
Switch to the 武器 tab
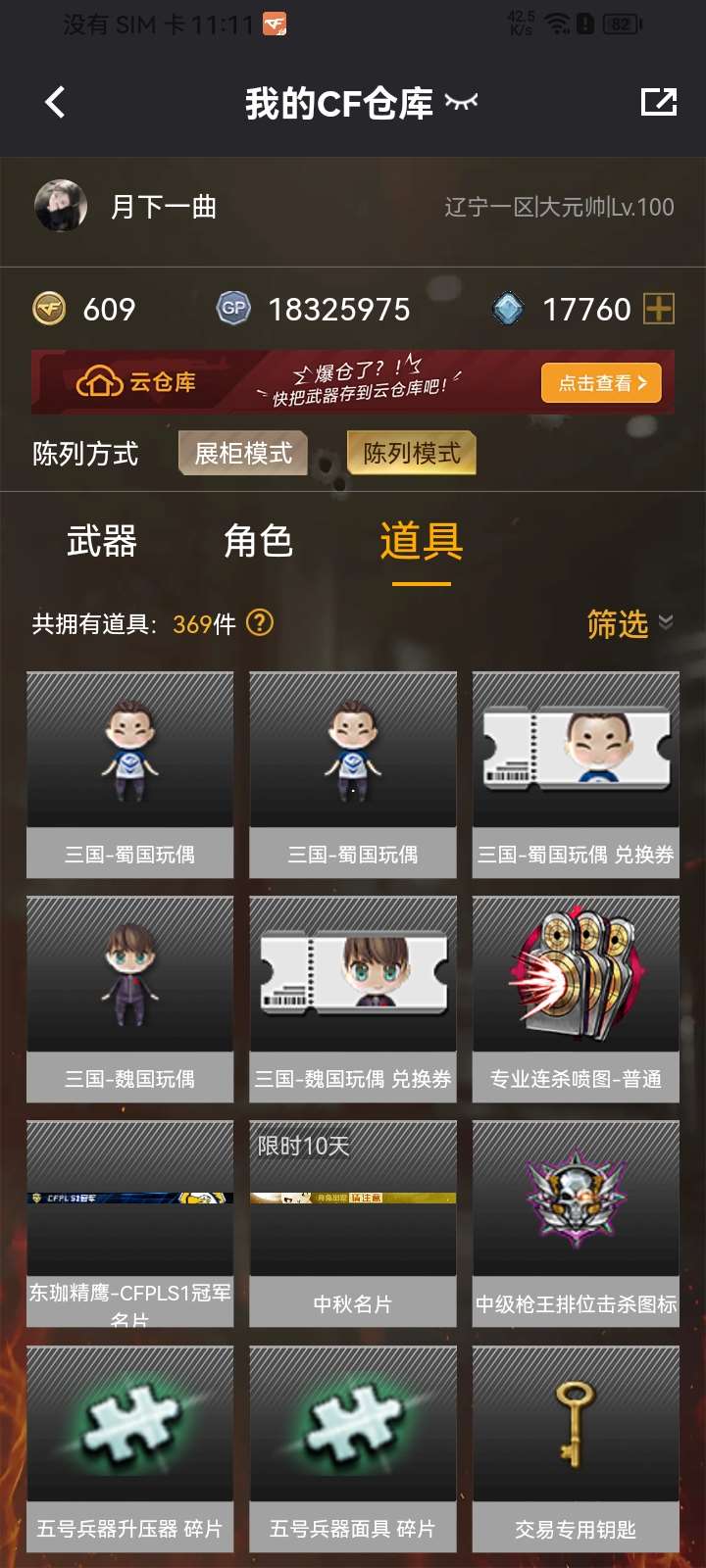tap(102, 541)
